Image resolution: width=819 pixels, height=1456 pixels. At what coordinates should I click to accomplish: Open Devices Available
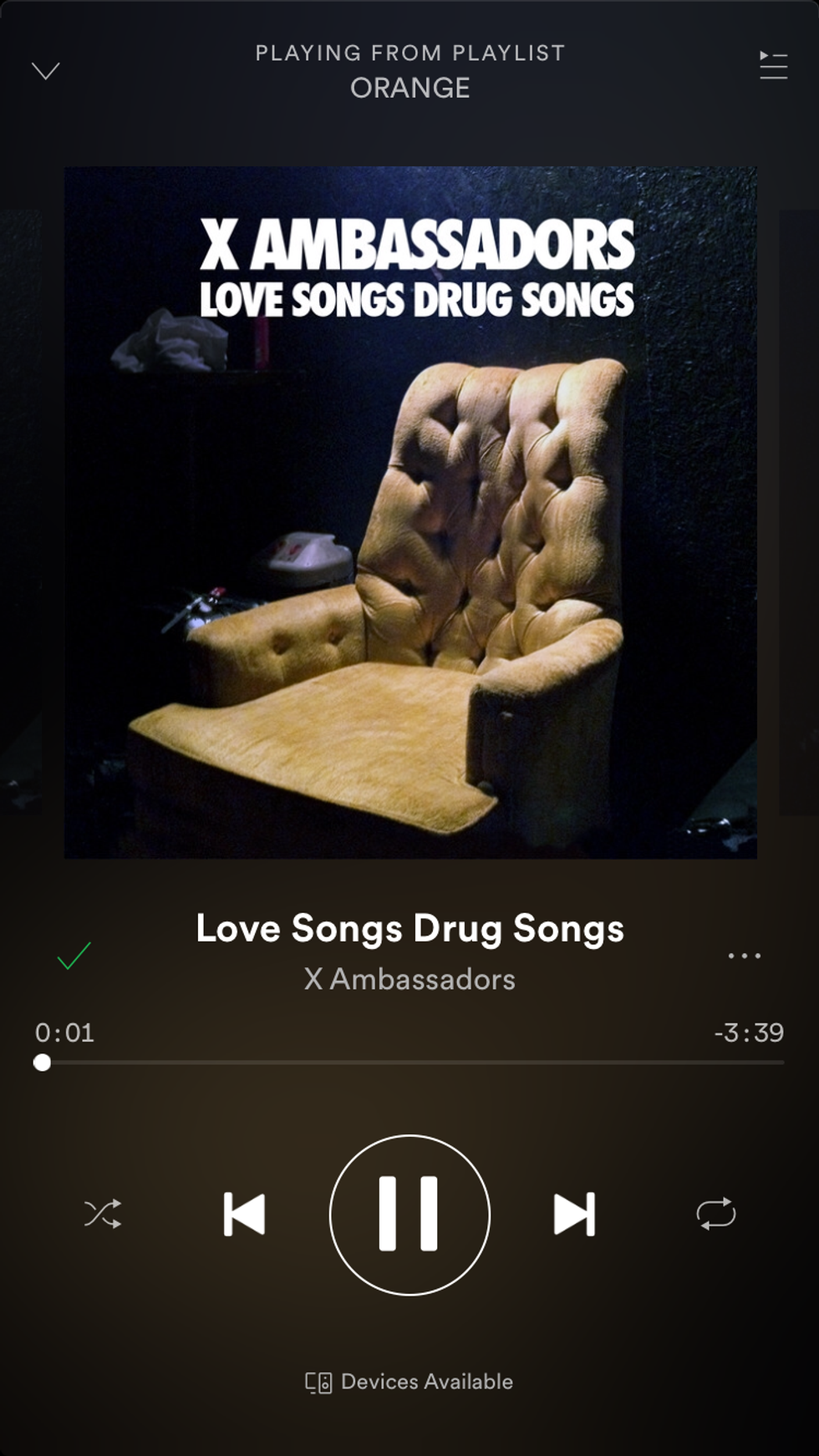pos(409,1382)
